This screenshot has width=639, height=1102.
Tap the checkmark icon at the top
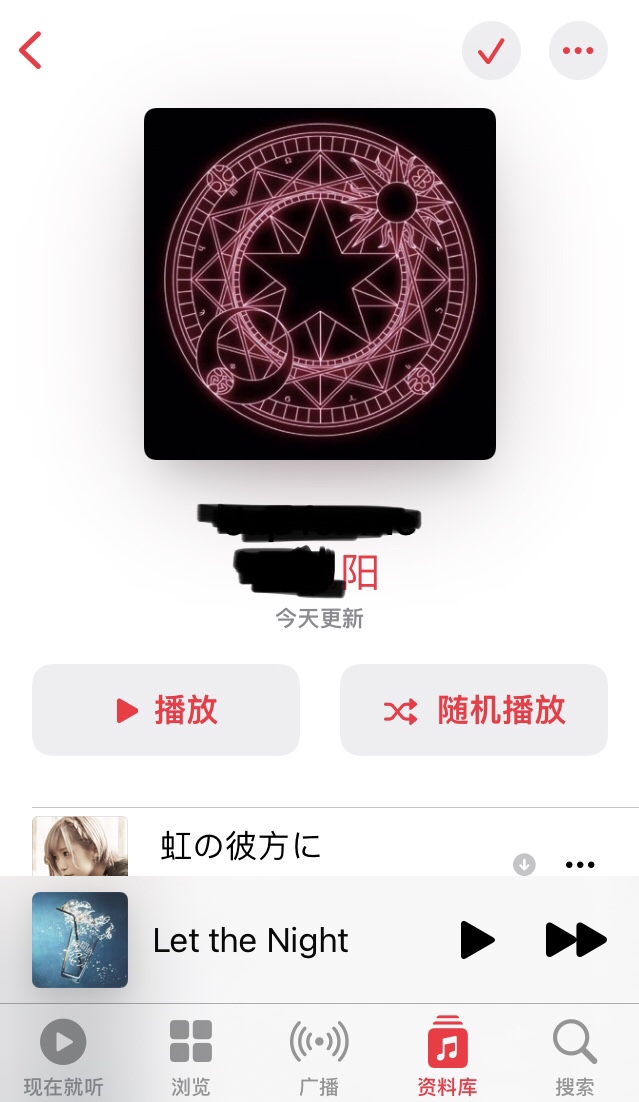[x=491, y=50]
